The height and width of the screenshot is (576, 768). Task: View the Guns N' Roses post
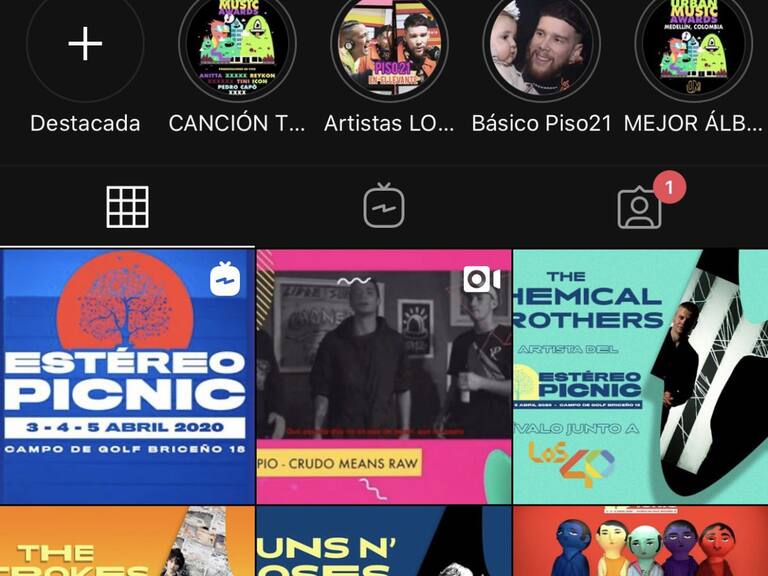[x=384, y=542]
